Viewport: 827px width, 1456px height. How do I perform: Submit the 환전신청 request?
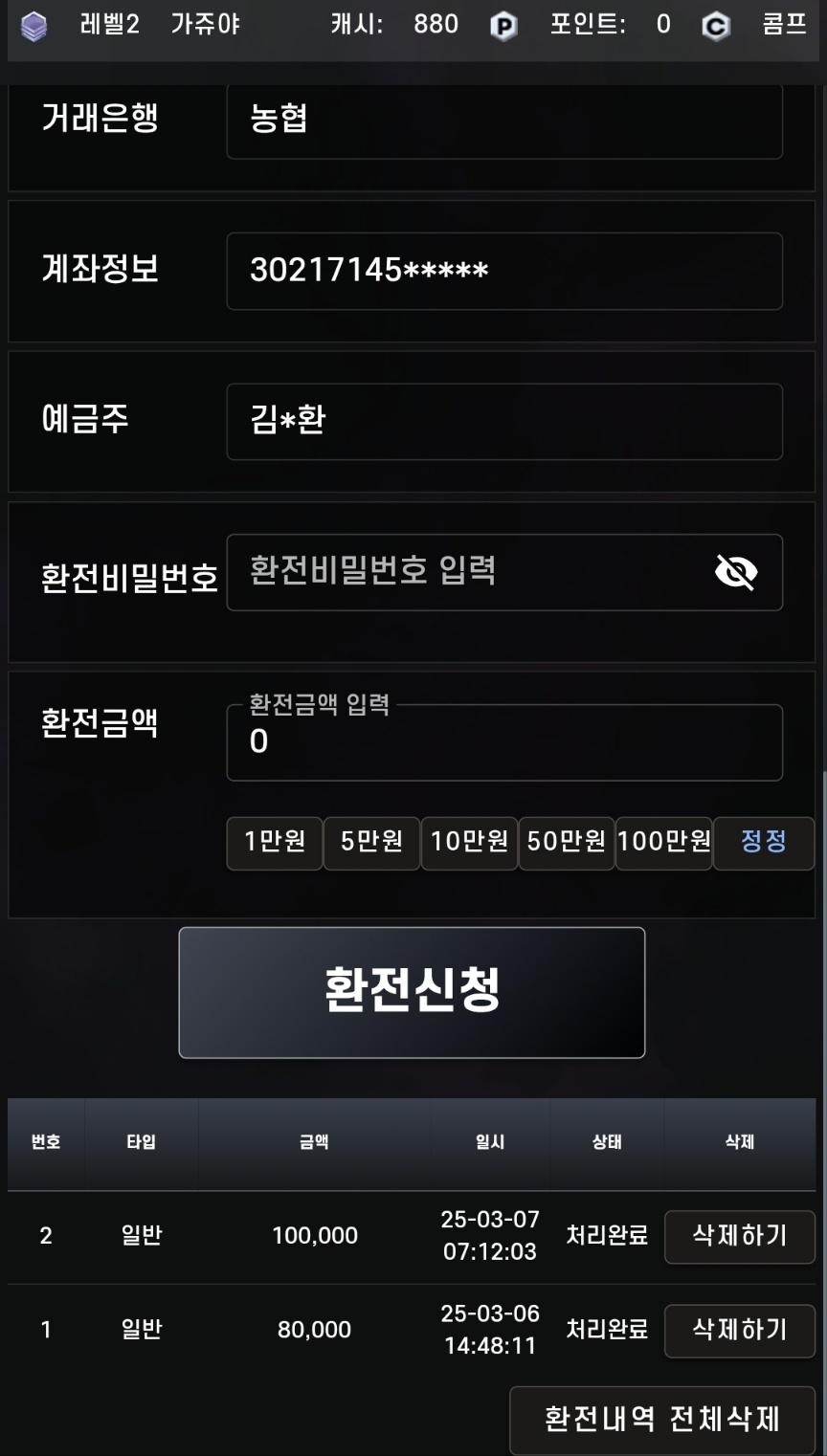412,992
